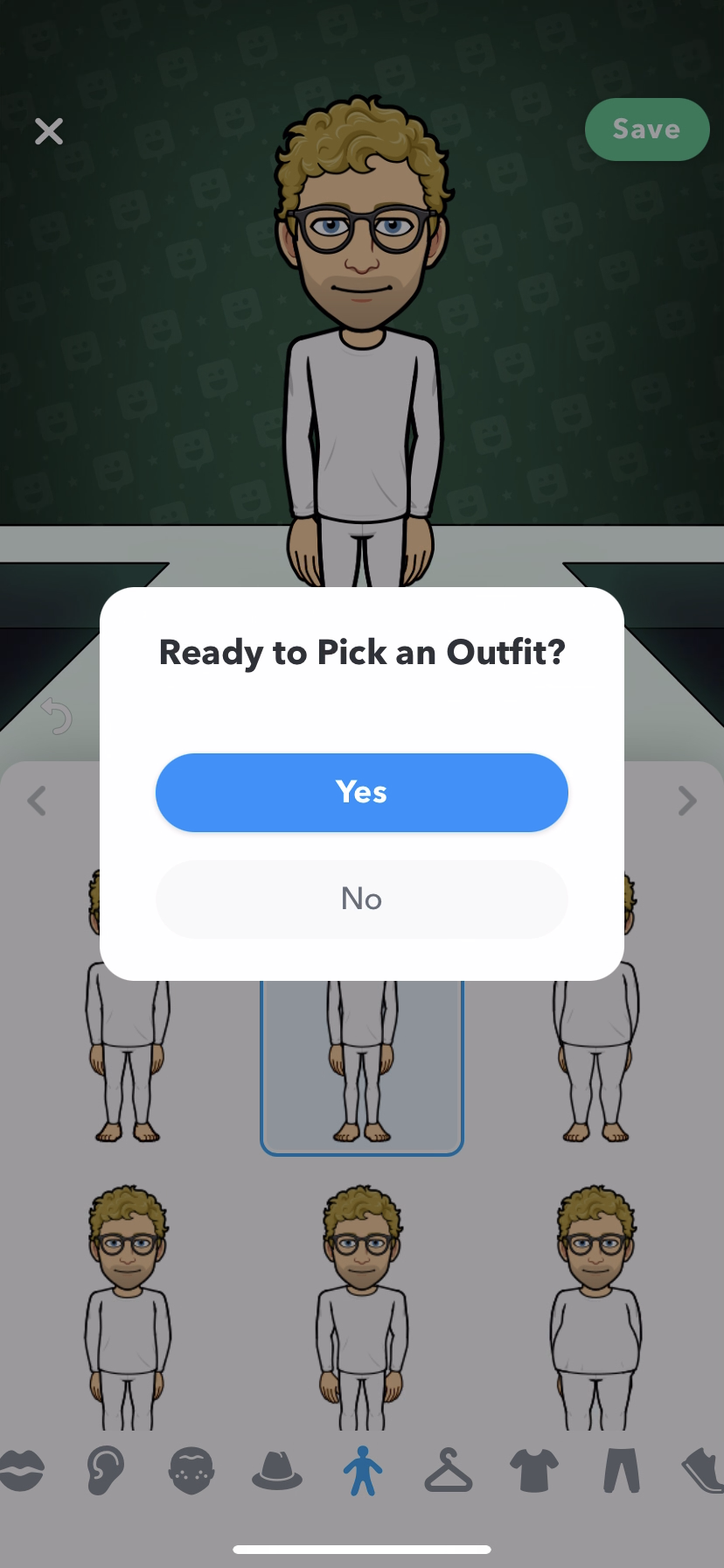This screenshot has width=724, height=1568.
Task: Open the shoes category
Action: click(x=703, y=1470)
